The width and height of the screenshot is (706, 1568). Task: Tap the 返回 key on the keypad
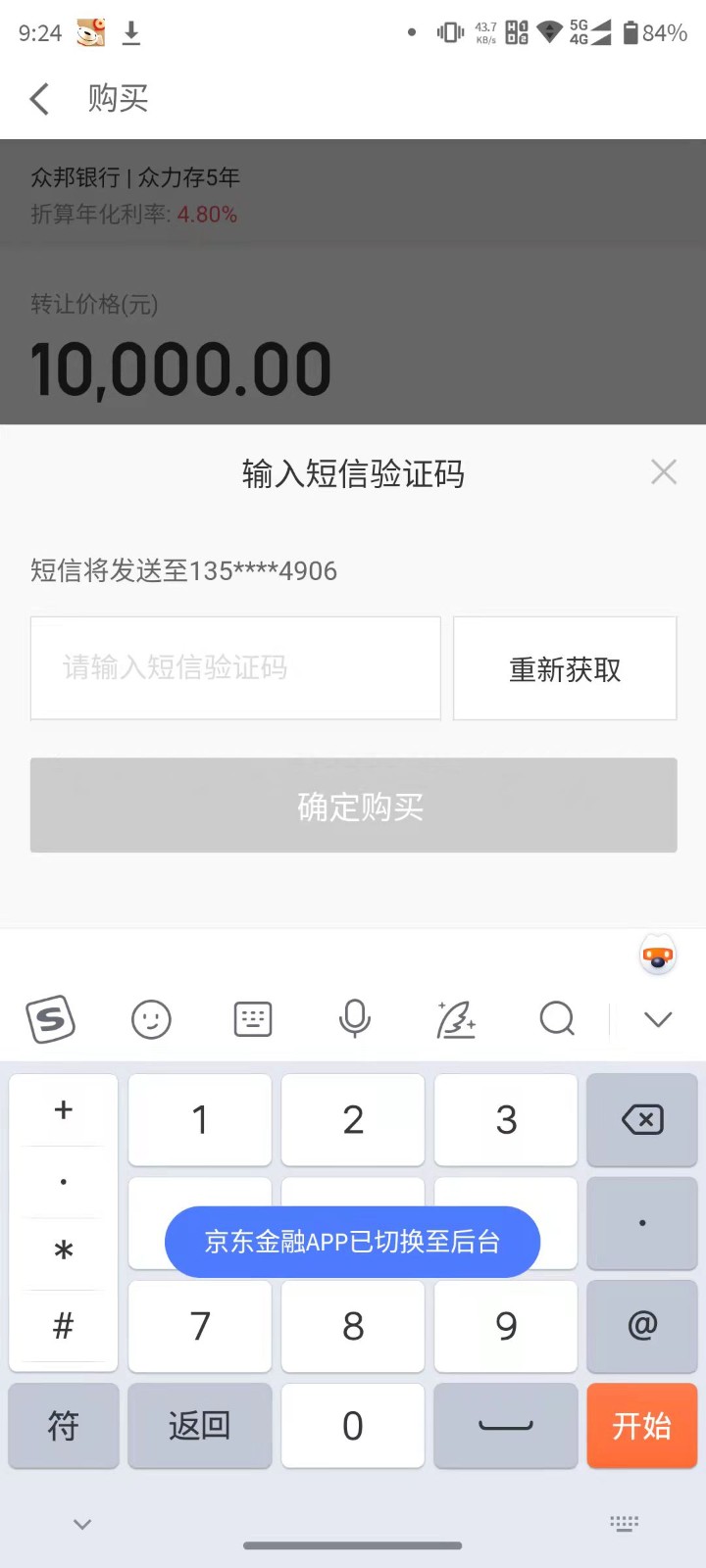(200, 1426)
